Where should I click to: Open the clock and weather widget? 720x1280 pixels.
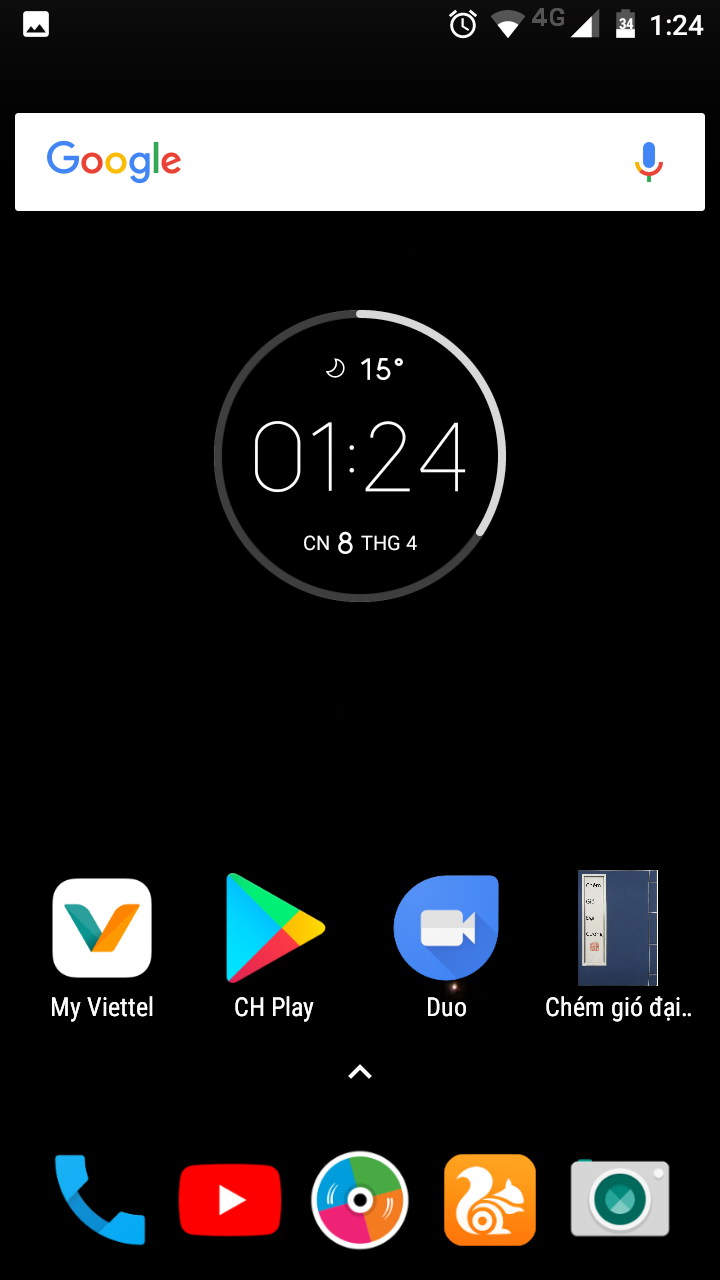click(360, 456)
